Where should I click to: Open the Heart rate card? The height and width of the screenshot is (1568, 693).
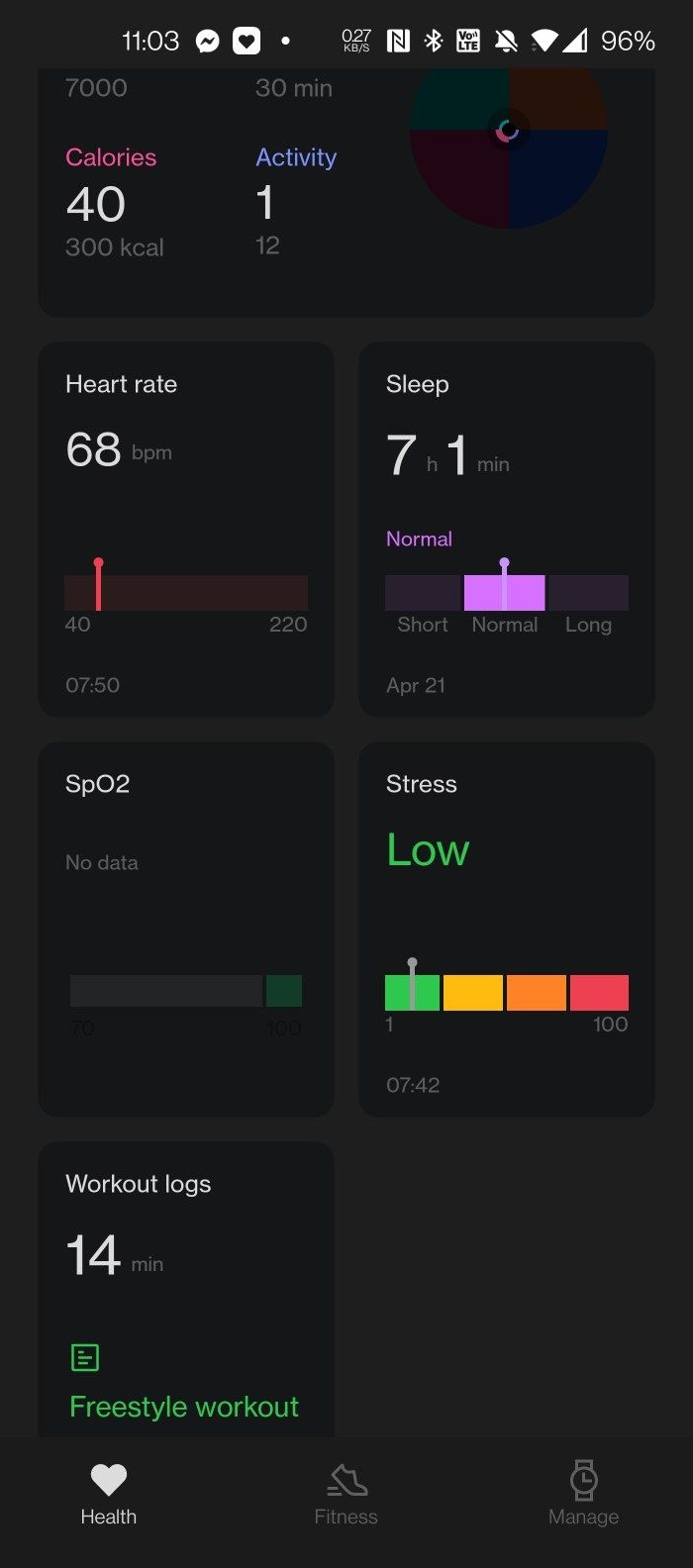click(x=186, y=529)
